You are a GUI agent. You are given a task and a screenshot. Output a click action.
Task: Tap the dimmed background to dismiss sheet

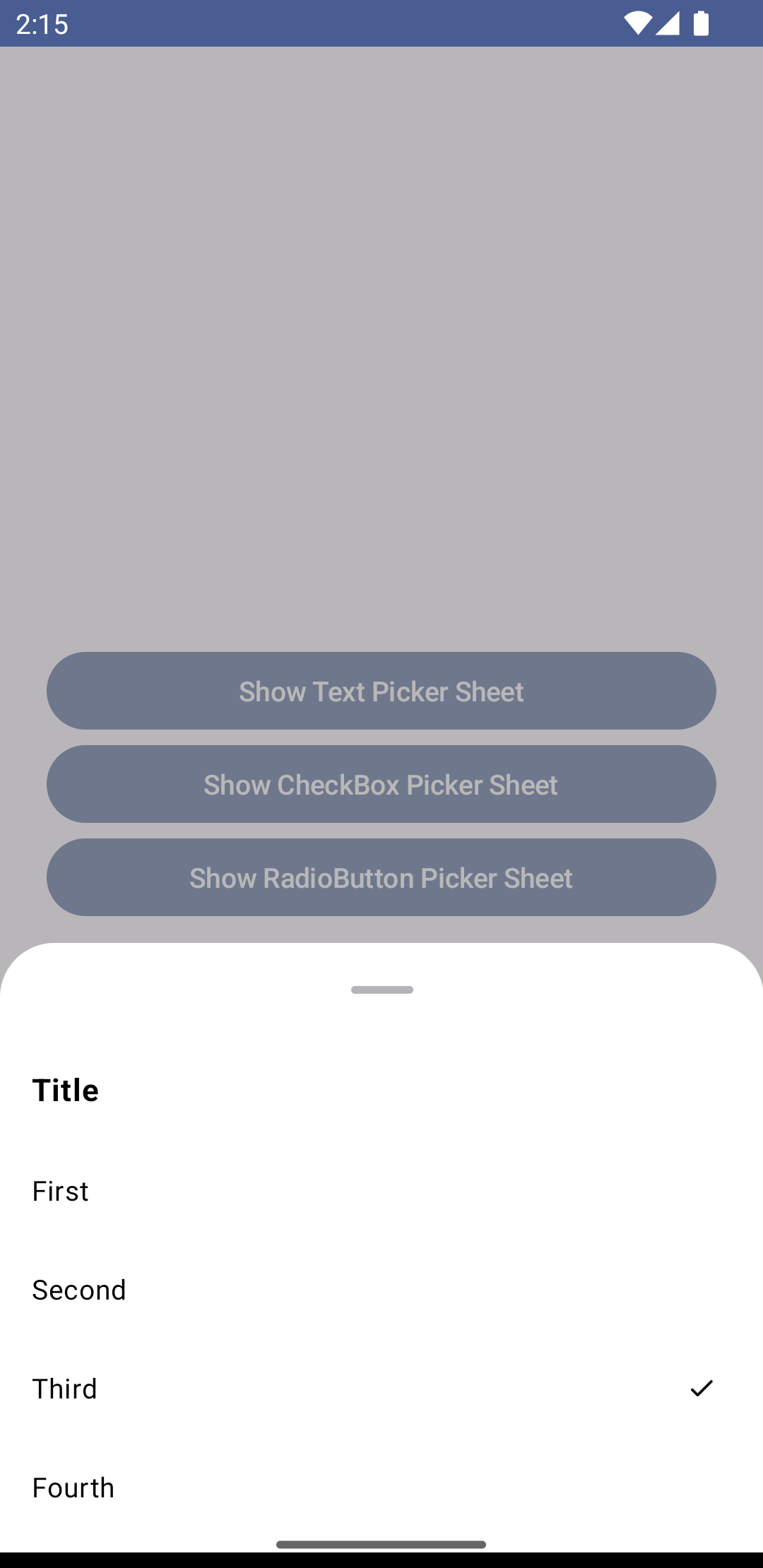(381, 353)
